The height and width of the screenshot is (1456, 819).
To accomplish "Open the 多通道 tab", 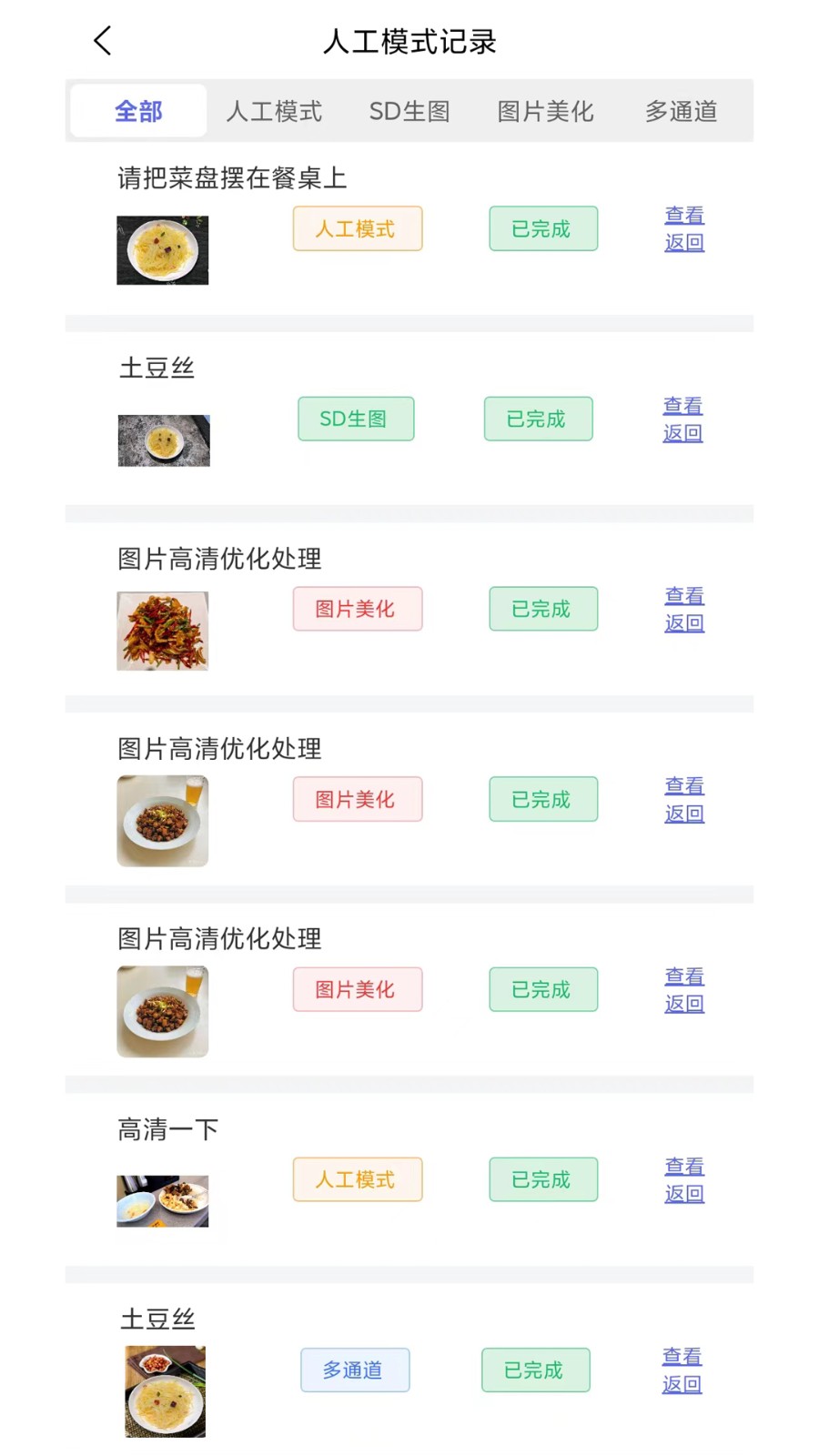I will [681, 111].
